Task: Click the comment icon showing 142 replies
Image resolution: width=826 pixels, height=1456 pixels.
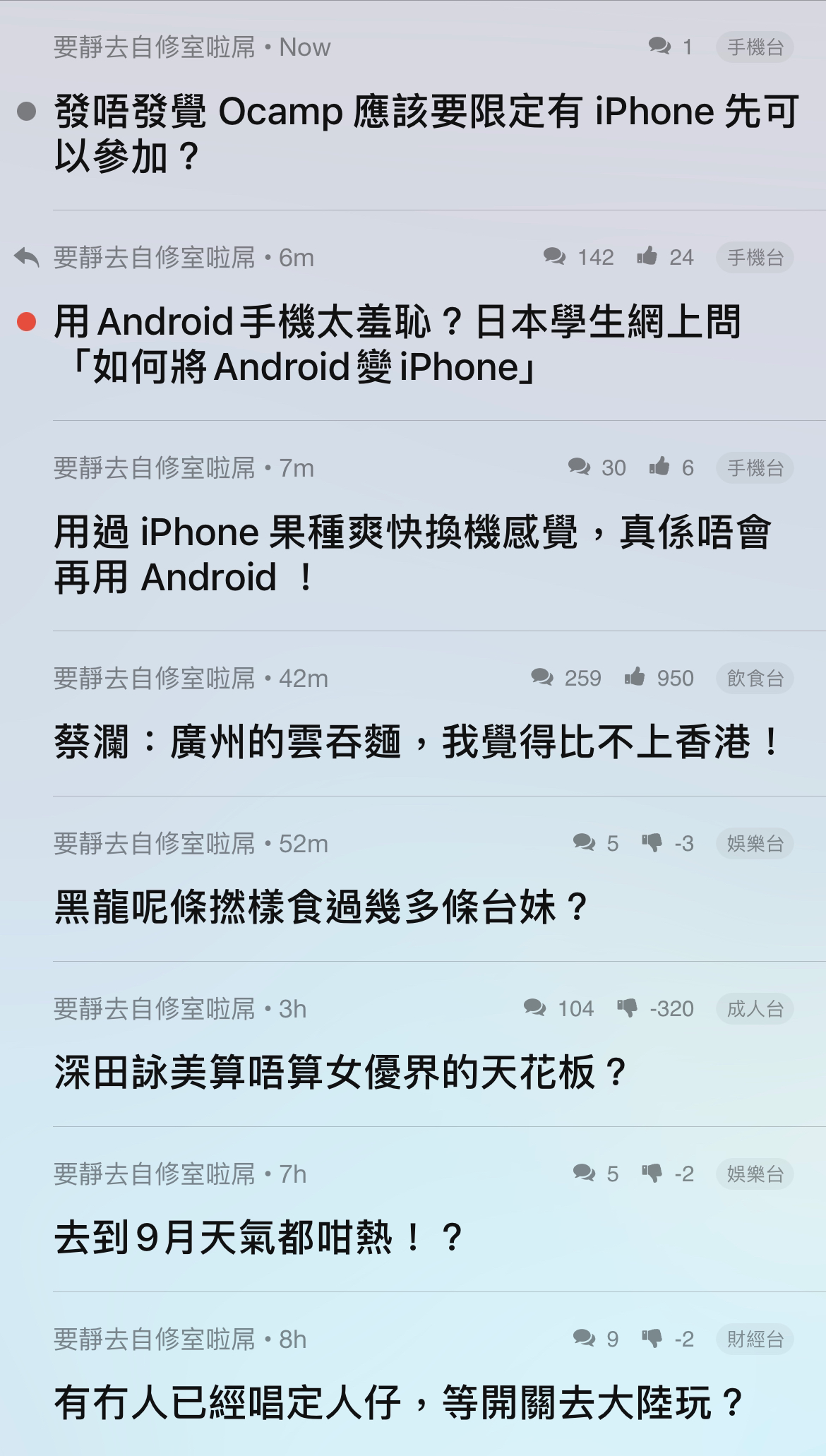Action: [554, 257]
